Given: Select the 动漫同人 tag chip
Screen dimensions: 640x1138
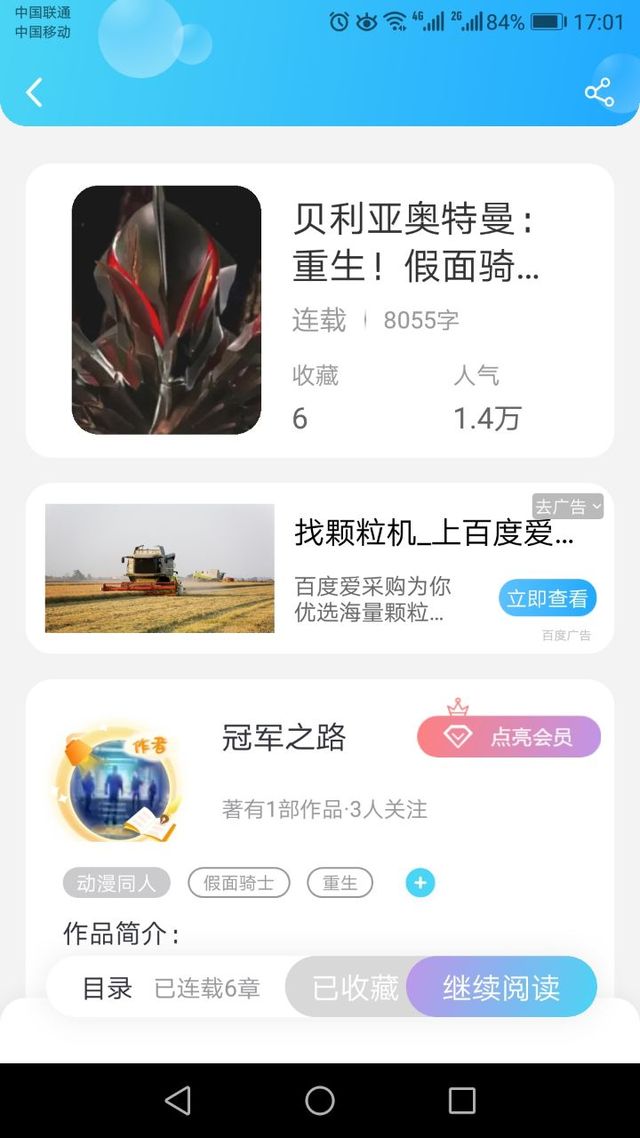Looking at the screenshot, I should pos(116,883).
